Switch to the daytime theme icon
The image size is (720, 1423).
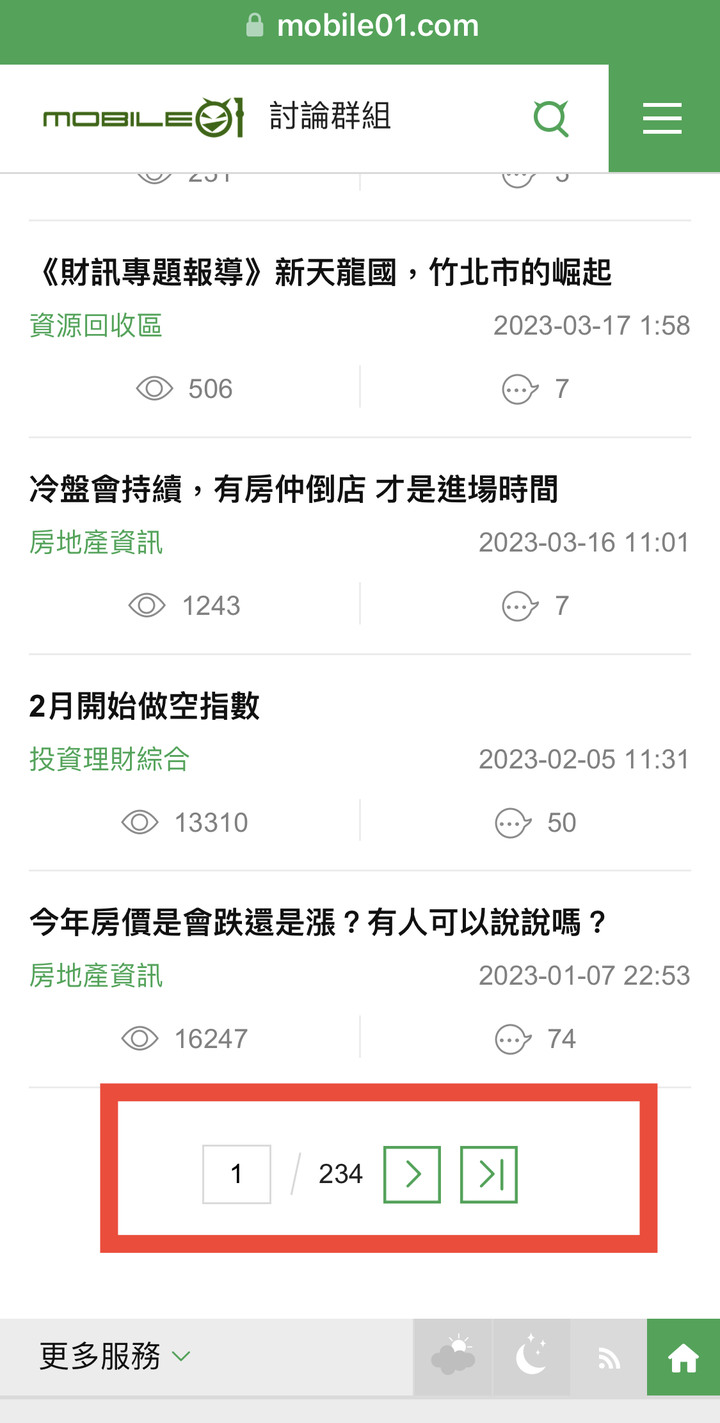(x=453, y=1357)
